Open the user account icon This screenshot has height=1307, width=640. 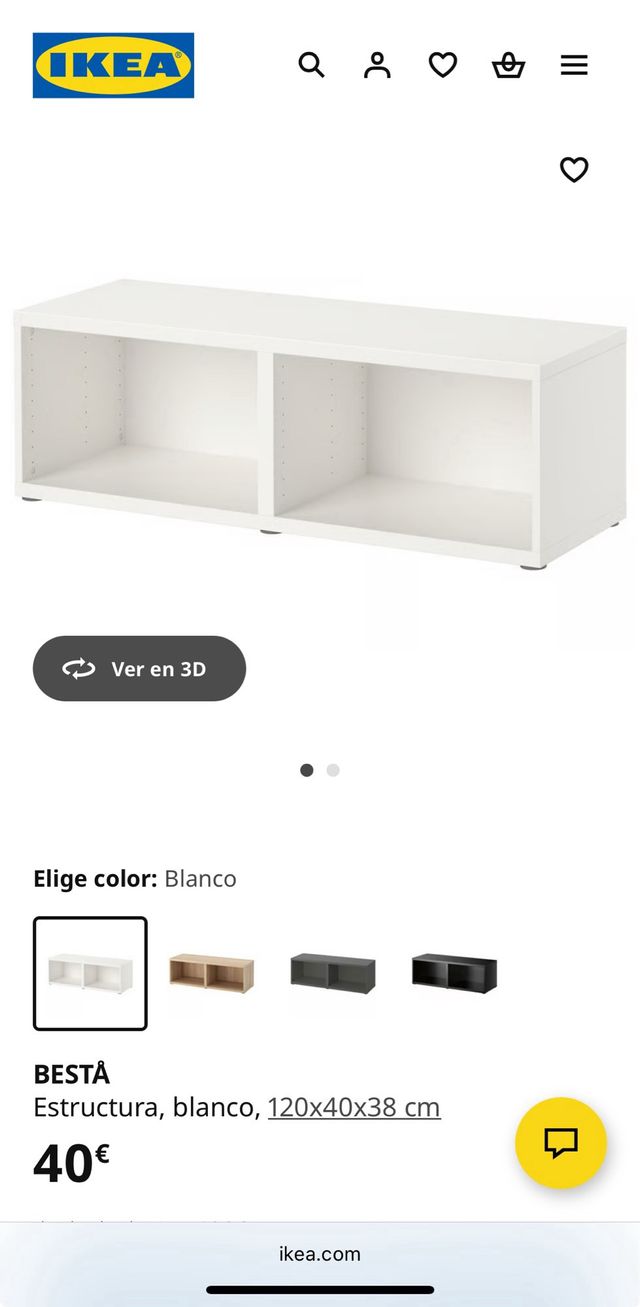(377, 65)
